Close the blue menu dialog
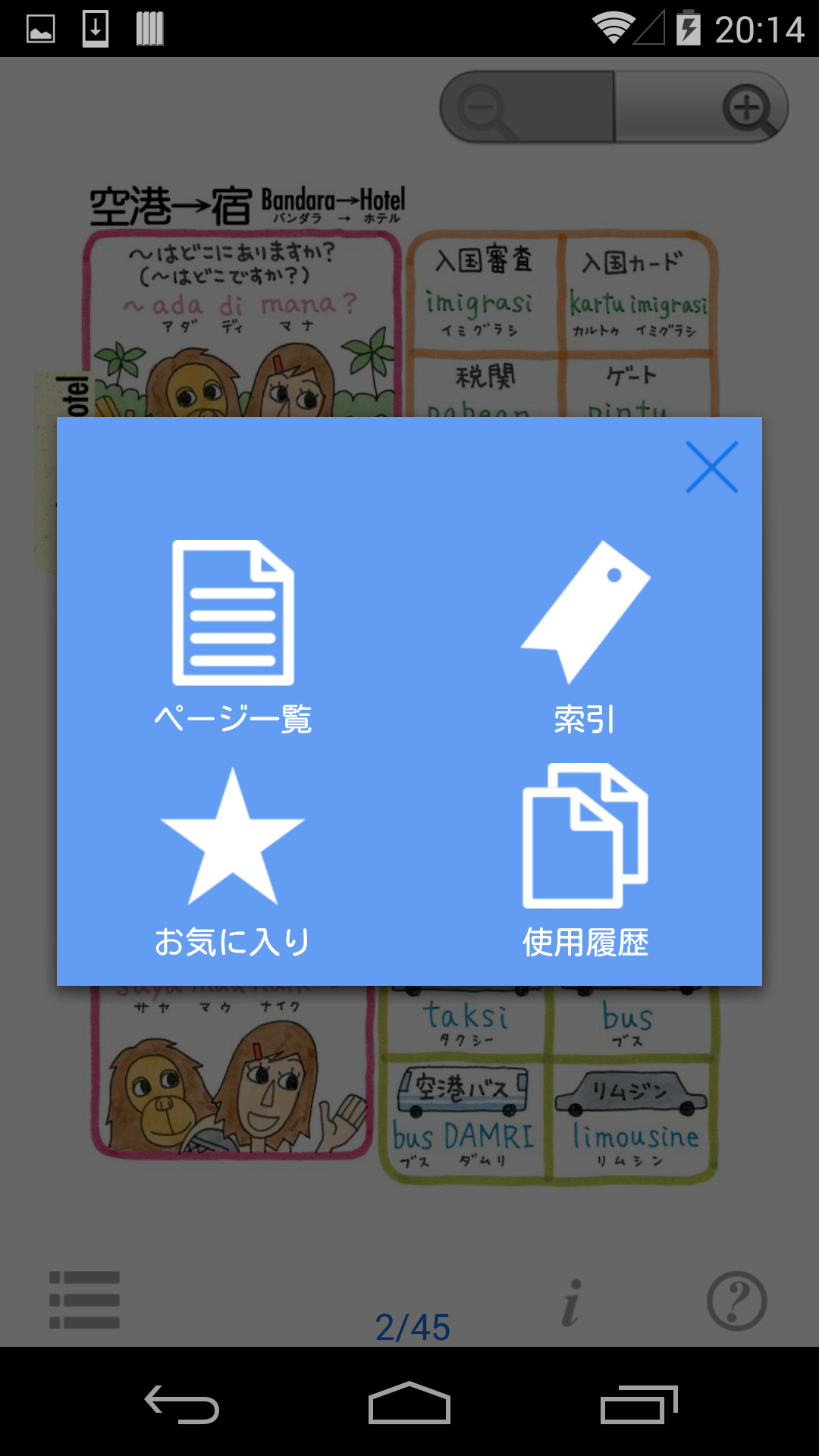 tap(711, 467)
